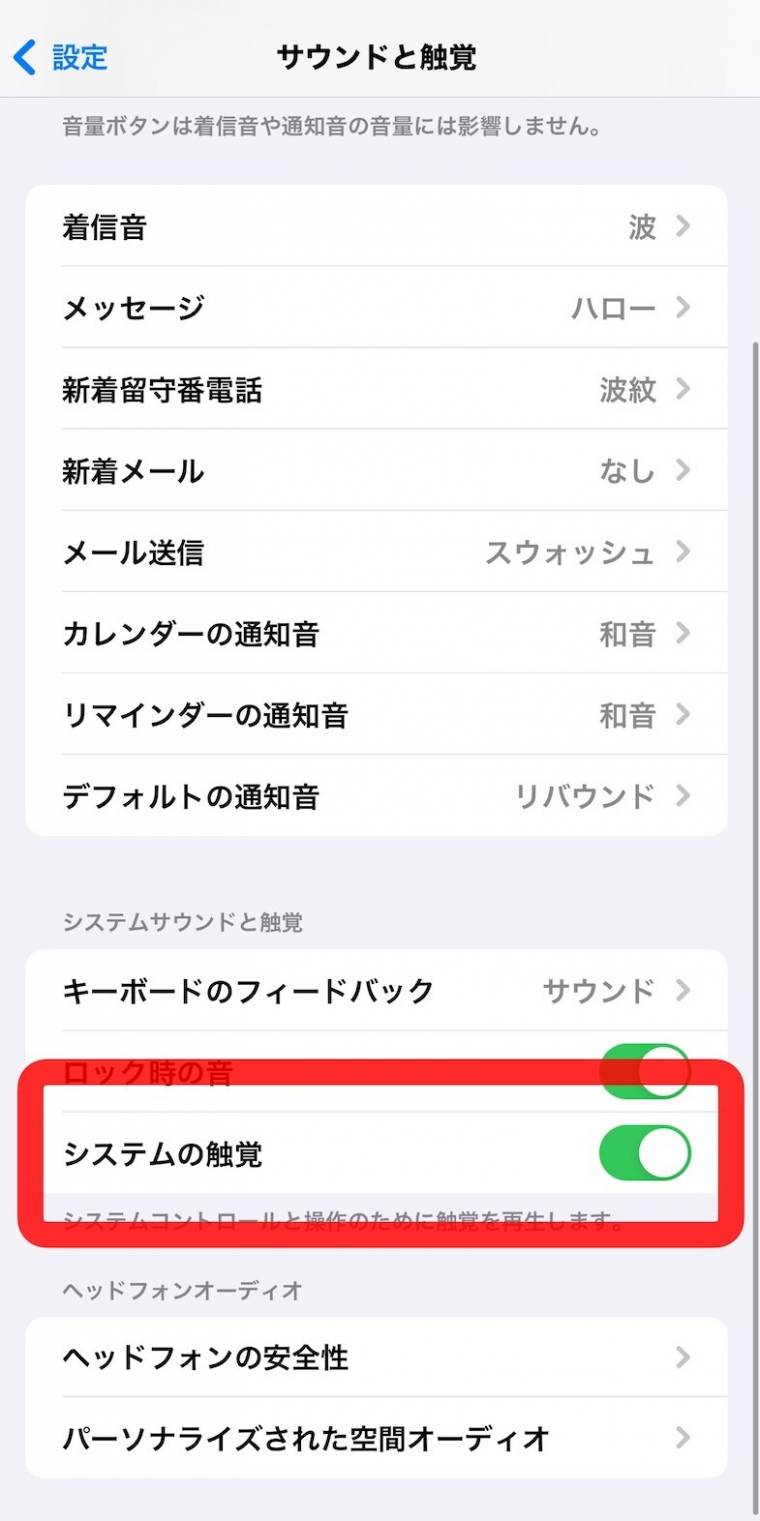This screenshot has width=760, height=1521.
Task: Tap the chevron next to ハロー
Action: pos(683,308)
